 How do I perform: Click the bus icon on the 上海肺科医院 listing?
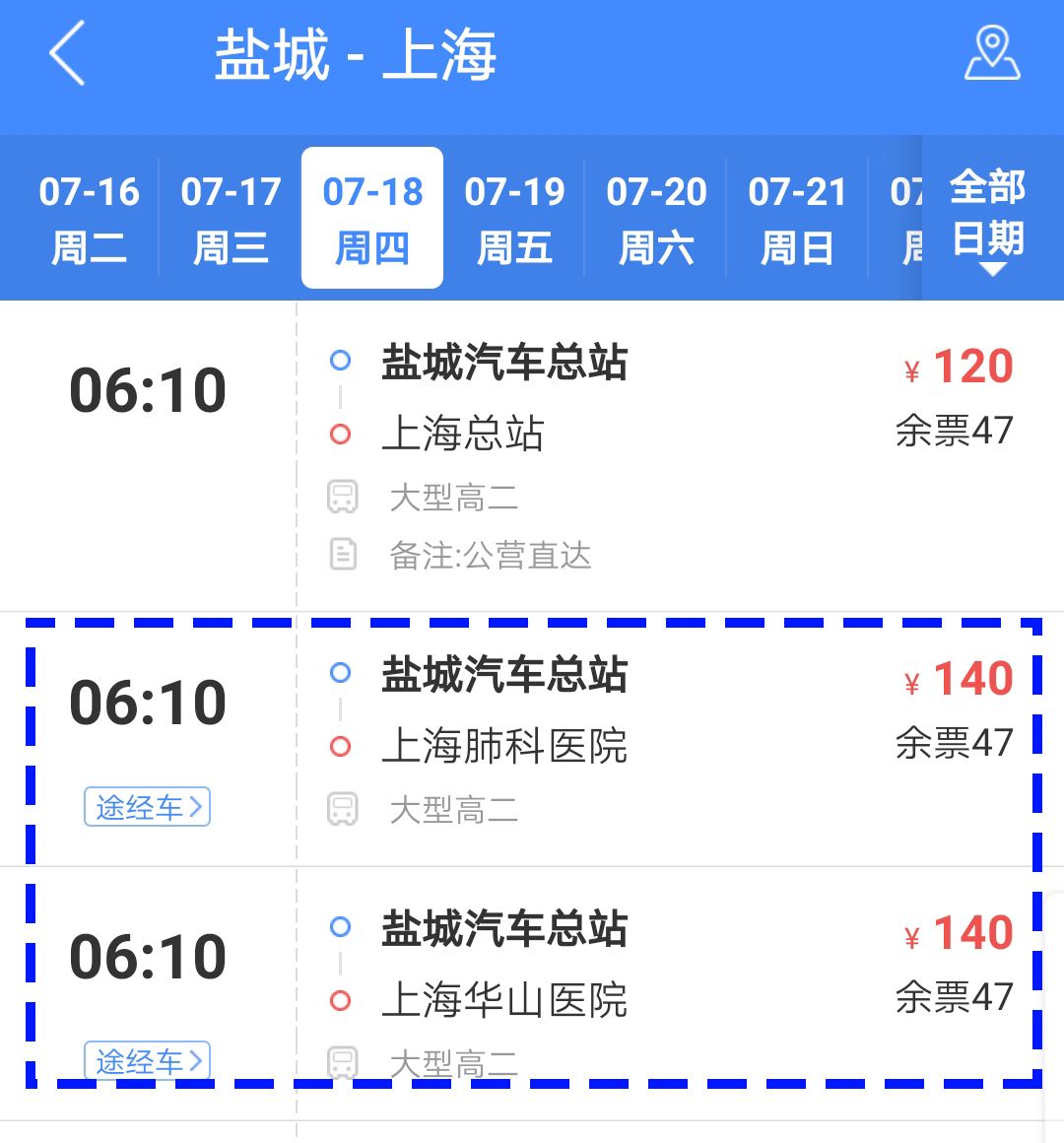click(x=342, y=810)
